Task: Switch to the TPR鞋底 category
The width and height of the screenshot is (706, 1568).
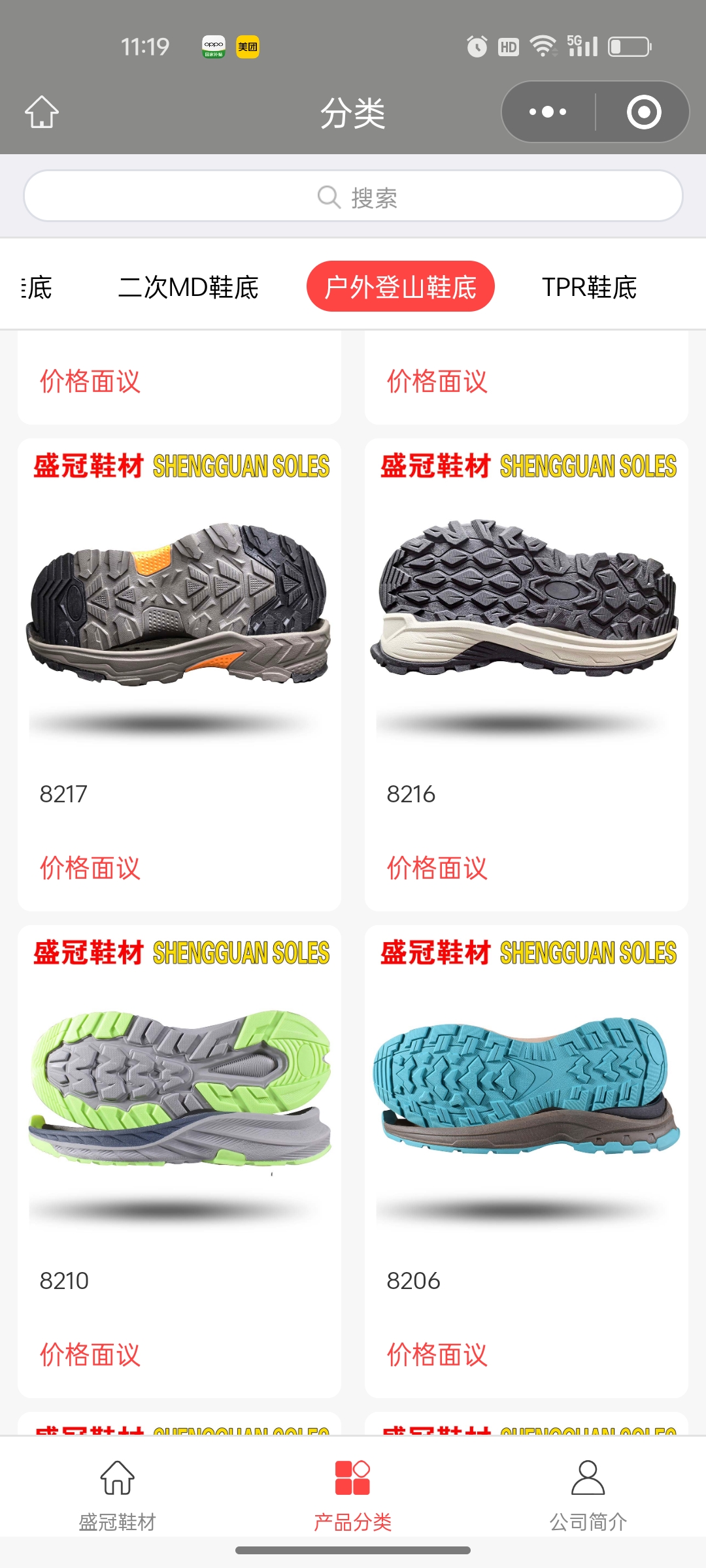Action: (x=589, y=287)
